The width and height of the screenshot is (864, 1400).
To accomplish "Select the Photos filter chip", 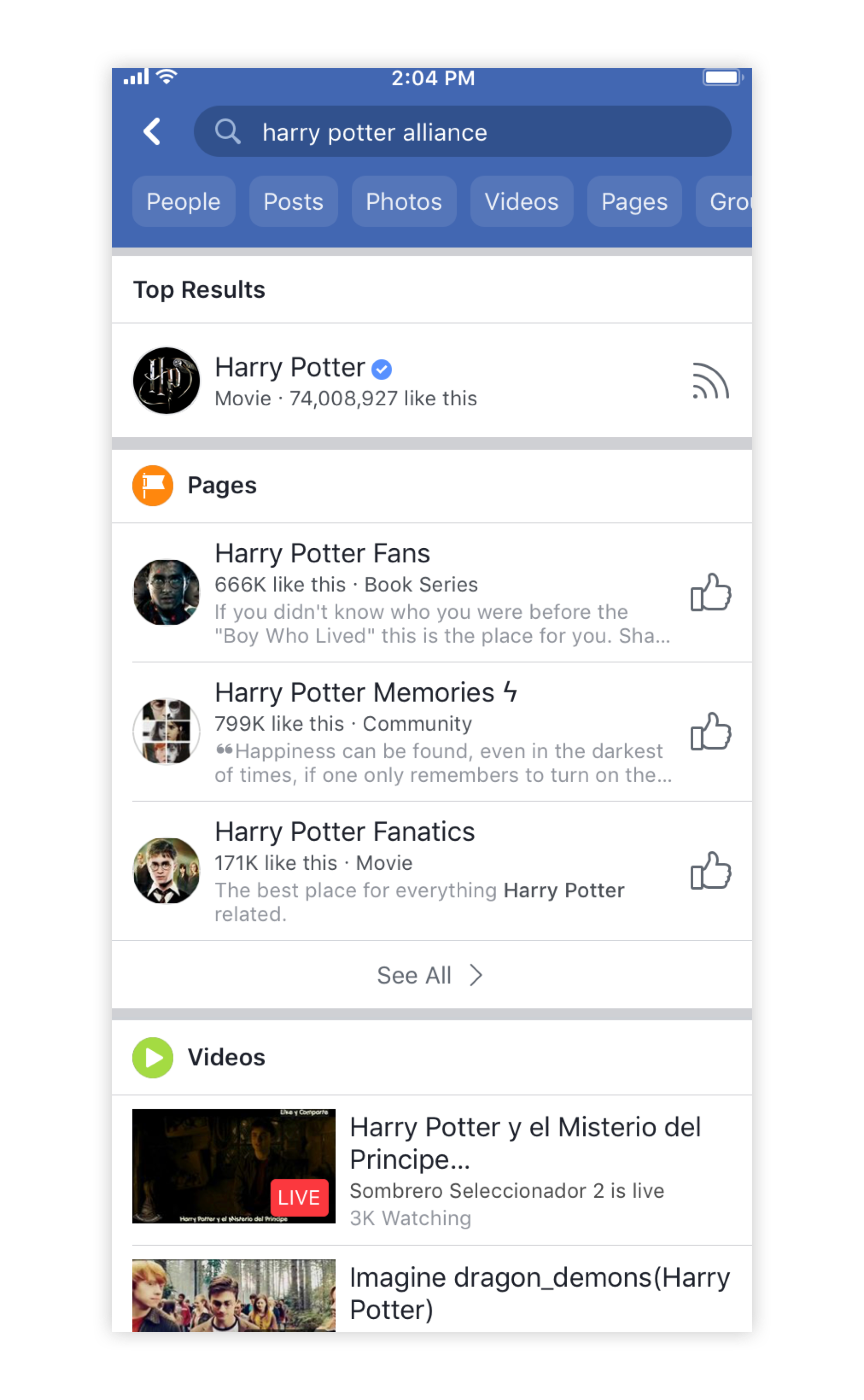I will tap(403, 202).
